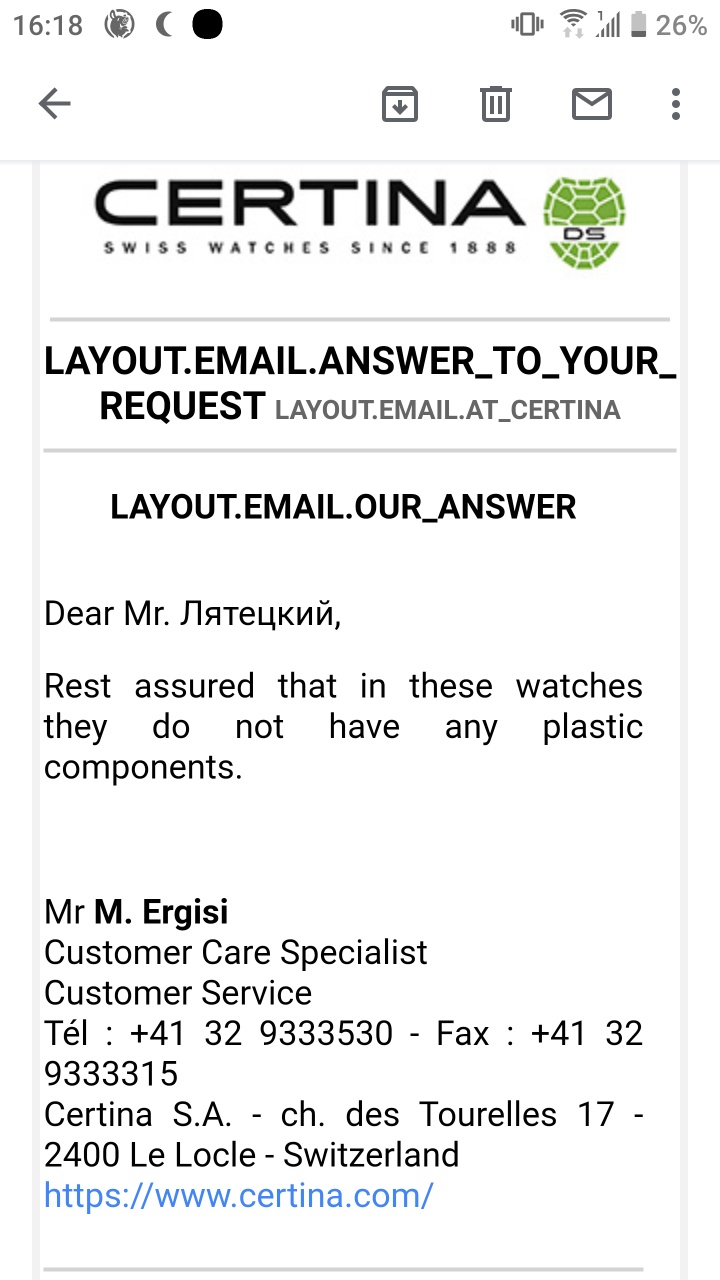The height and width of the screenshot is (1280, 720).
Task: Go back to the inbox
Action: point(54,103)
